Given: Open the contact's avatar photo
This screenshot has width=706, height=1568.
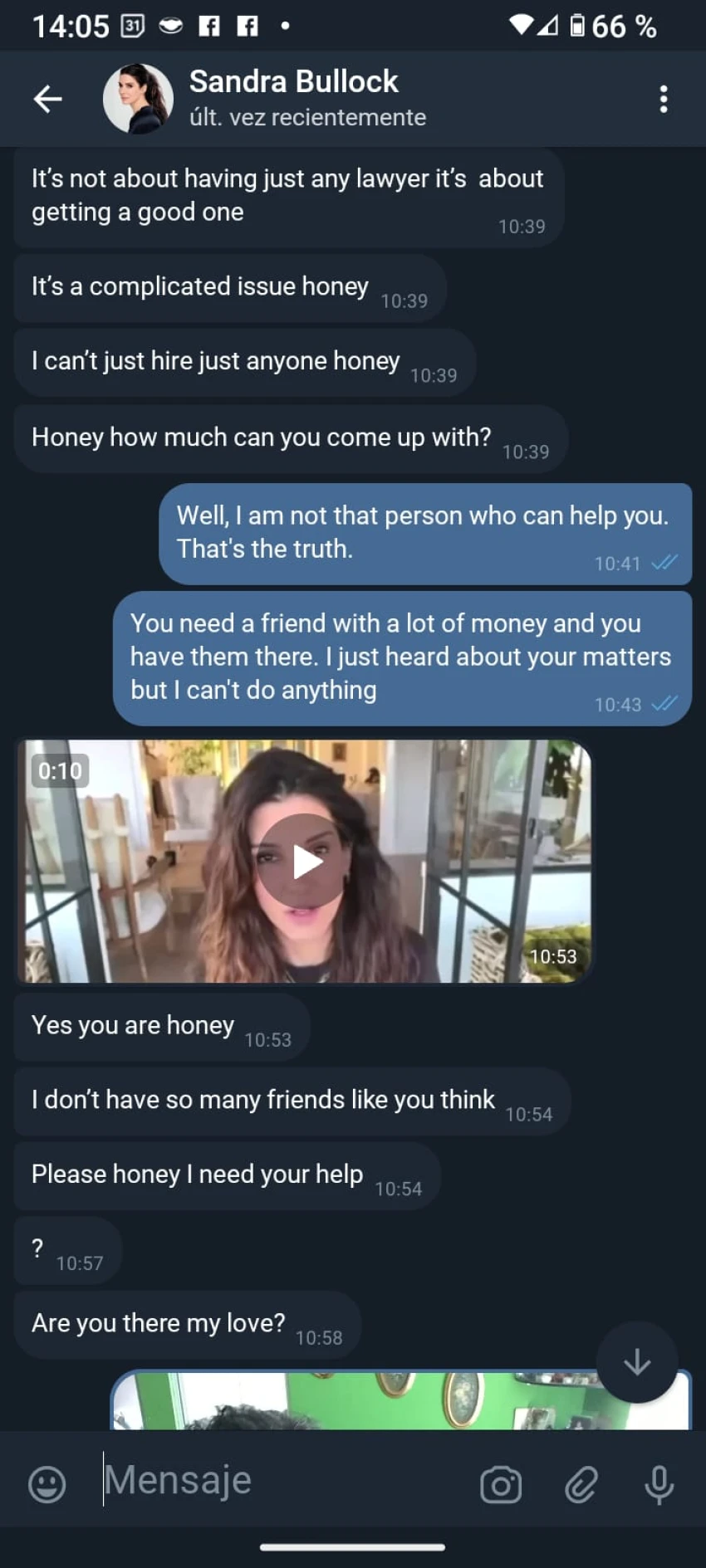Looking at the screenshot, I should click(x=138, y=99).
